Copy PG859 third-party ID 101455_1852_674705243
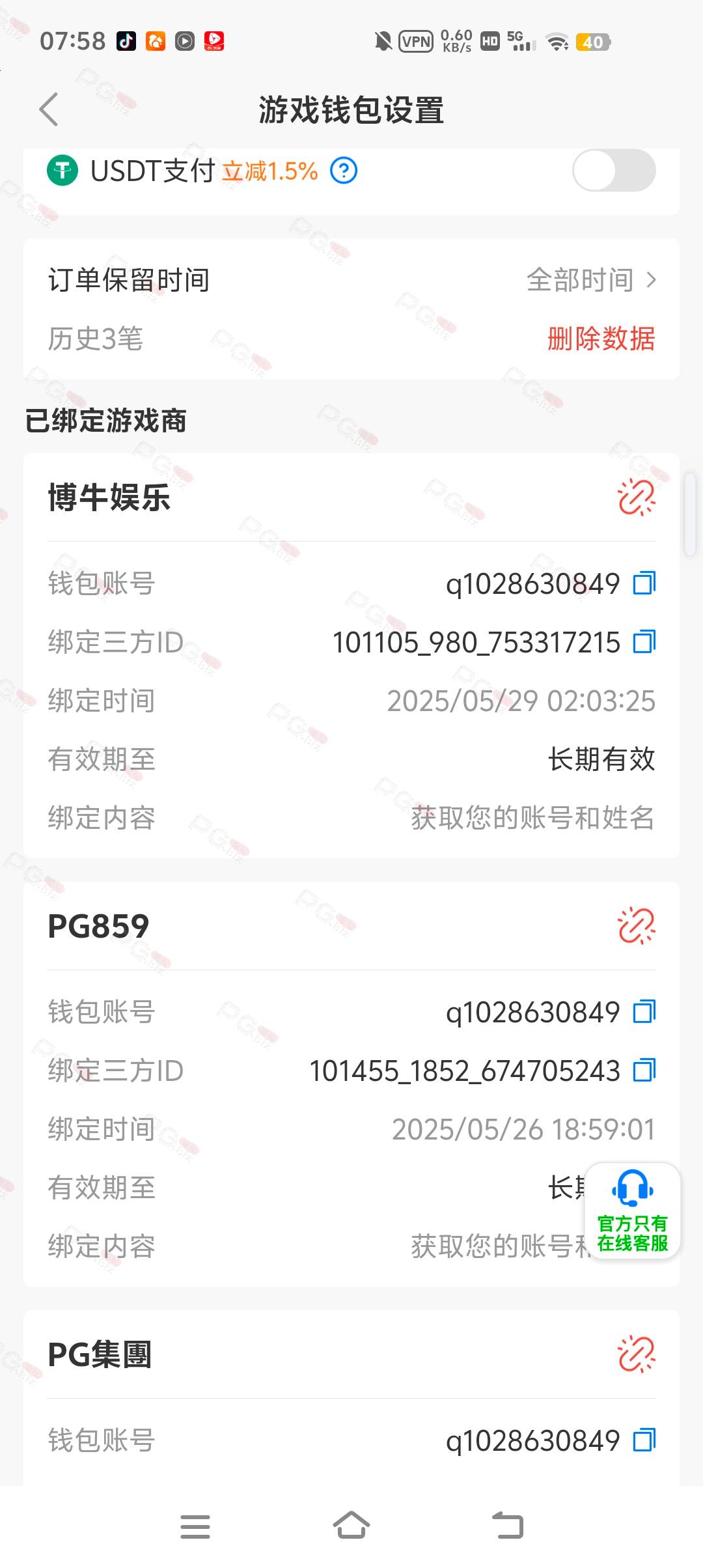Viewport: 703px width, 1568px height. 644,1071
